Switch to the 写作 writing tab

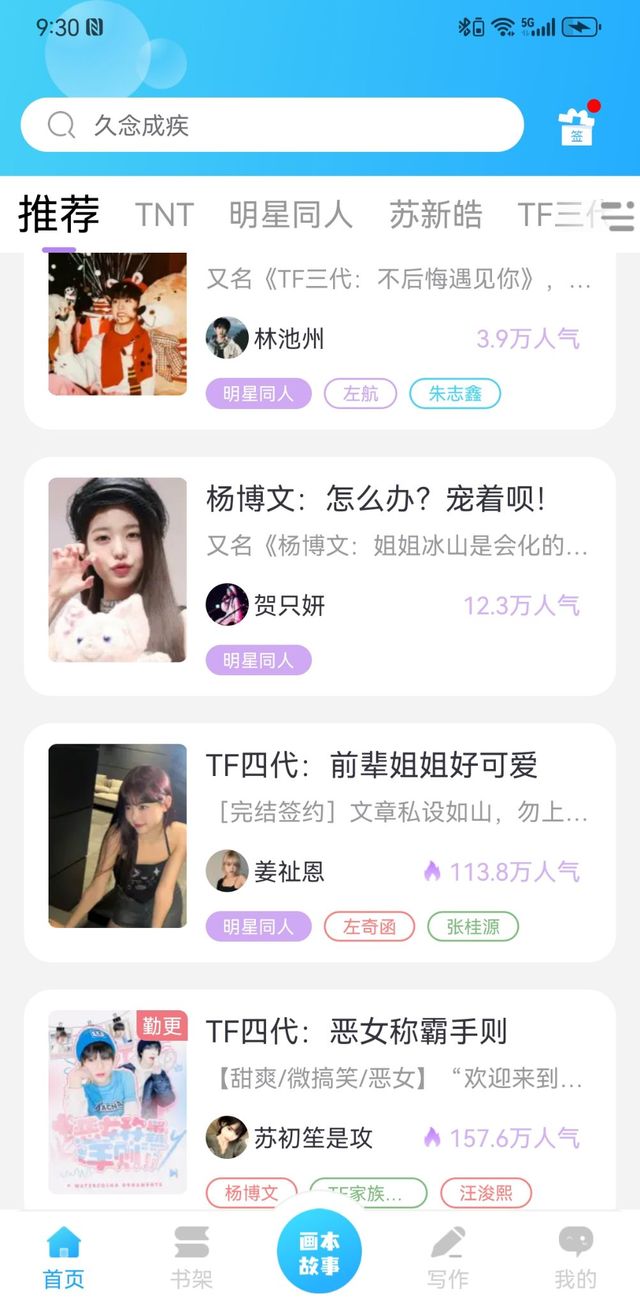pos(447,1257)
